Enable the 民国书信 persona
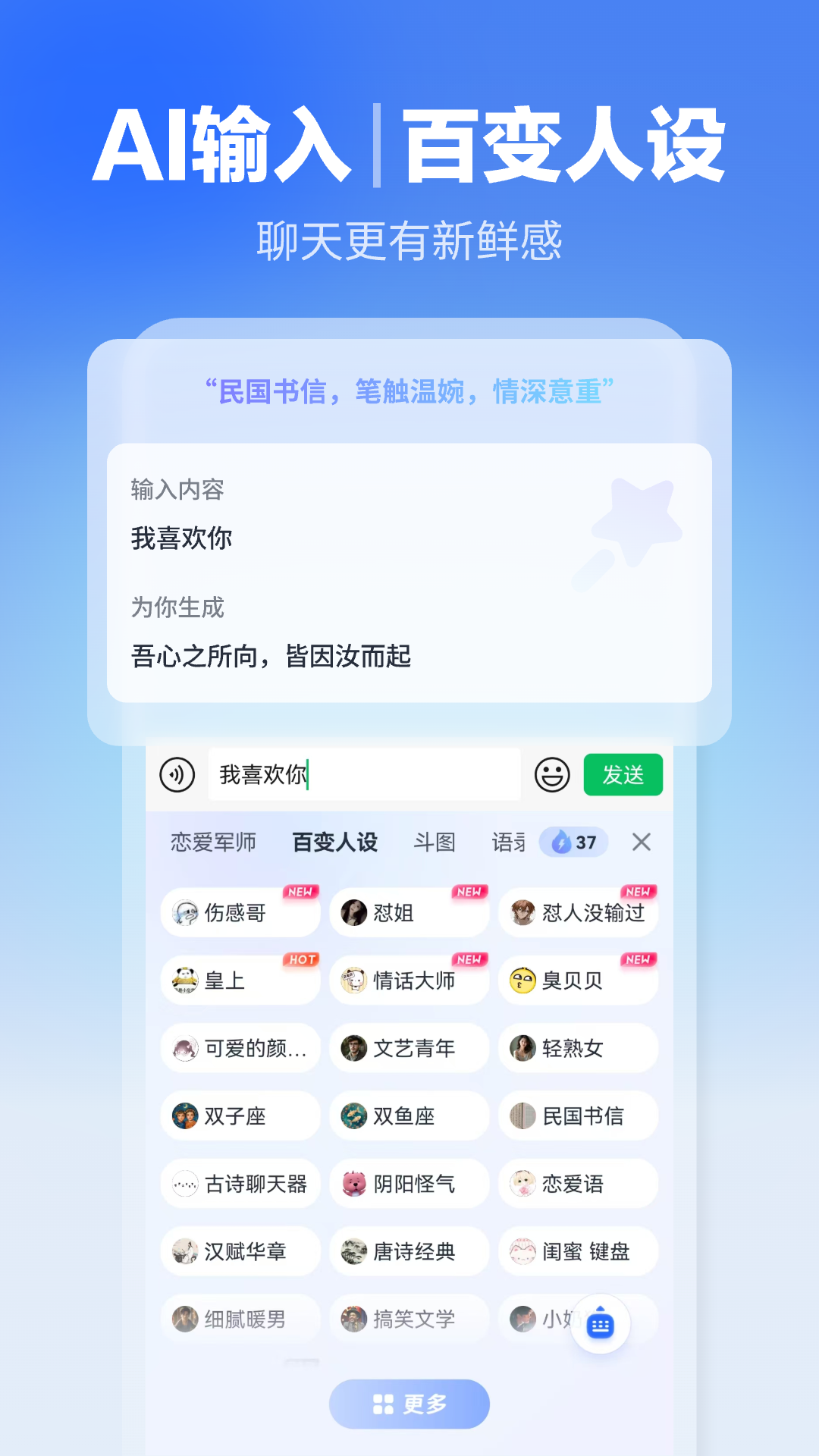 tap(578, 1116)
